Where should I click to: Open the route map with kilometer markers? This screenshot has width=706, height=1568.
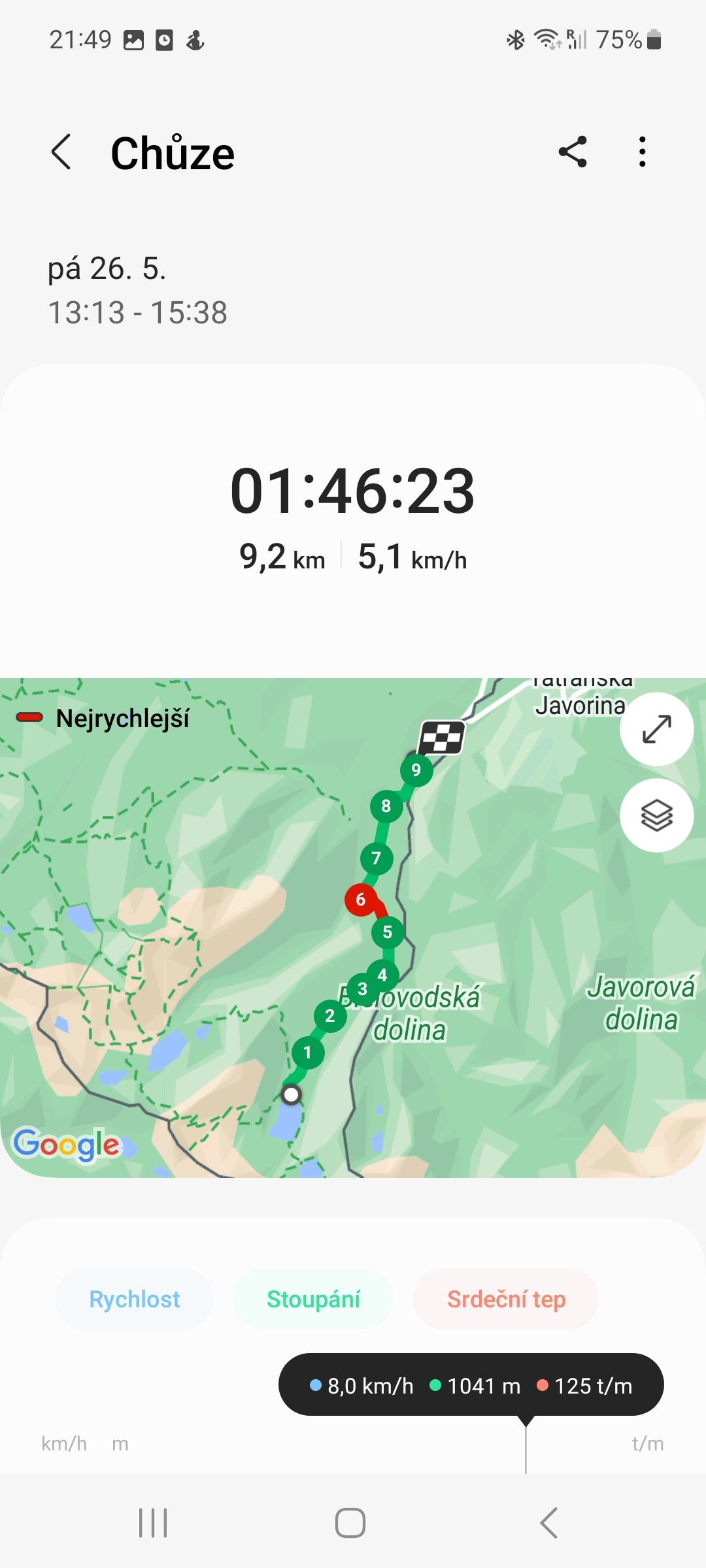pos(261,947)
